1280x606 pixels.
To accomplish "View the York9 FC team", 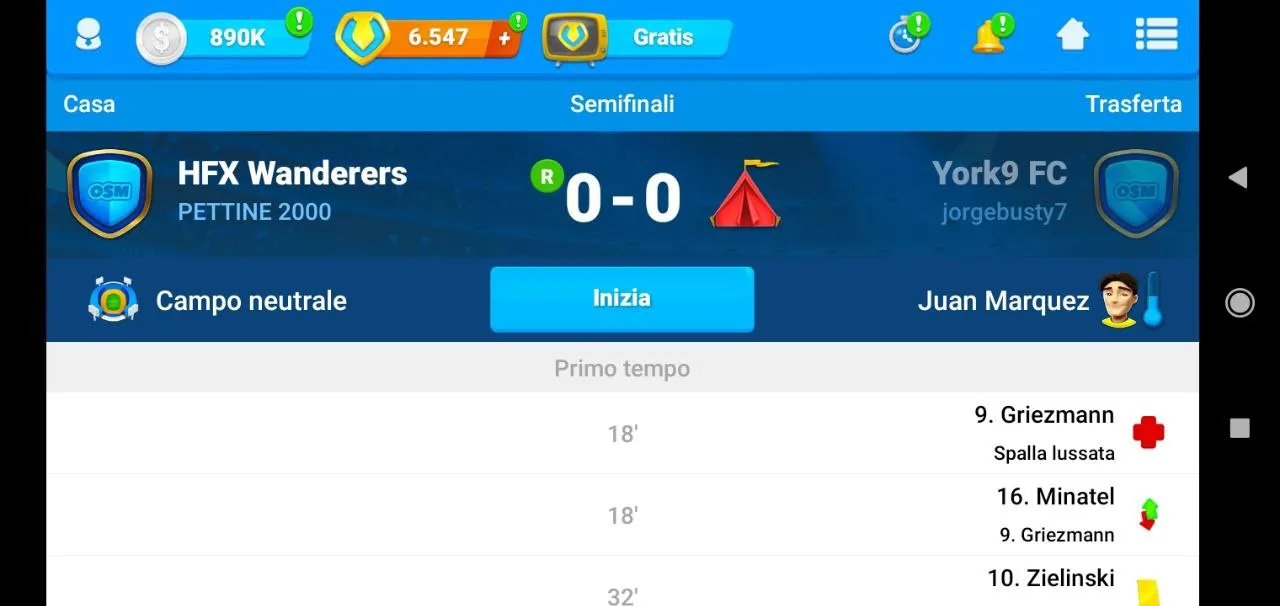I will click(x=999, y=173).
